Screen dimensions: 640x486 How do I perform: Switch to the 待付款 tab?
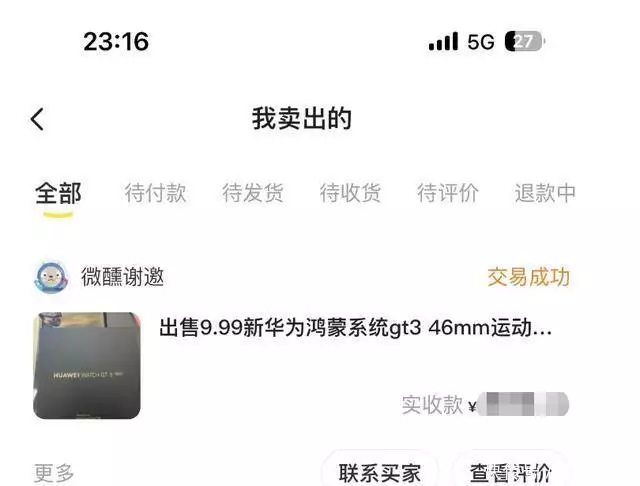(155, 193)
